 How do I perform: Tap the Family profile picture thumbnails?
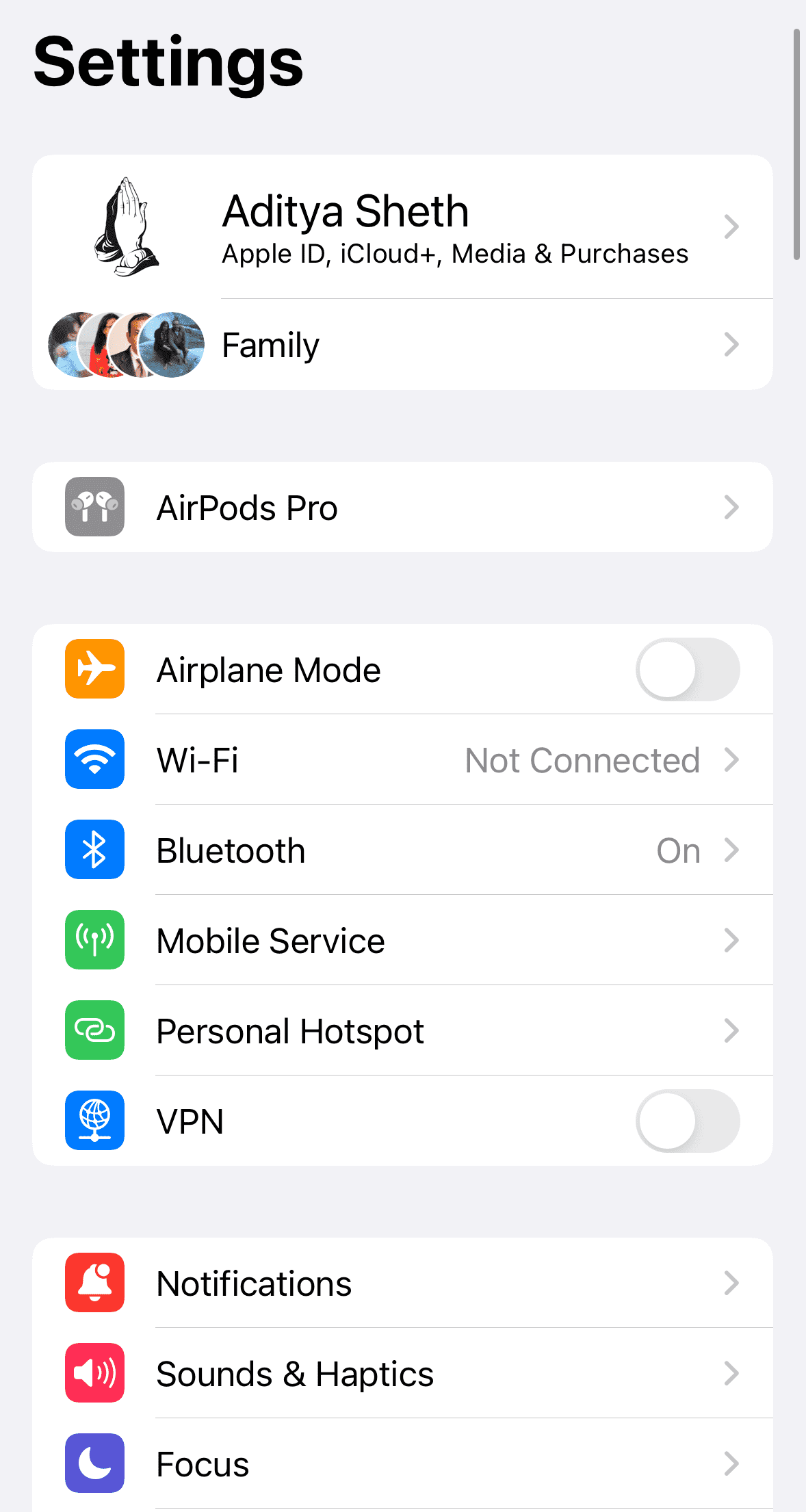(x=125, y=344)
